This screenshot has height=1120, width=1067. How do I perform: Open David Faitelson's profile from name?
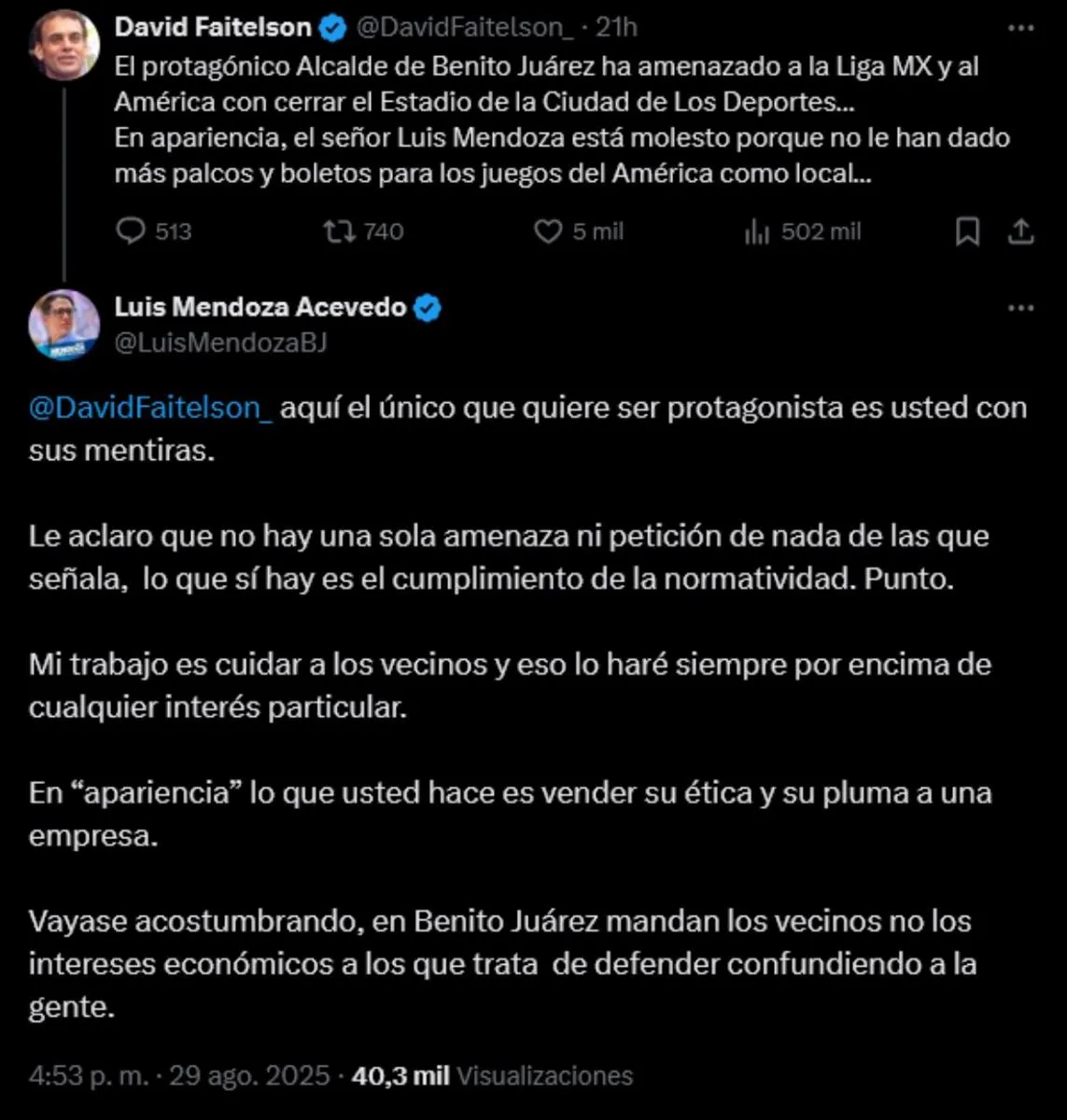tap(213, 27)
